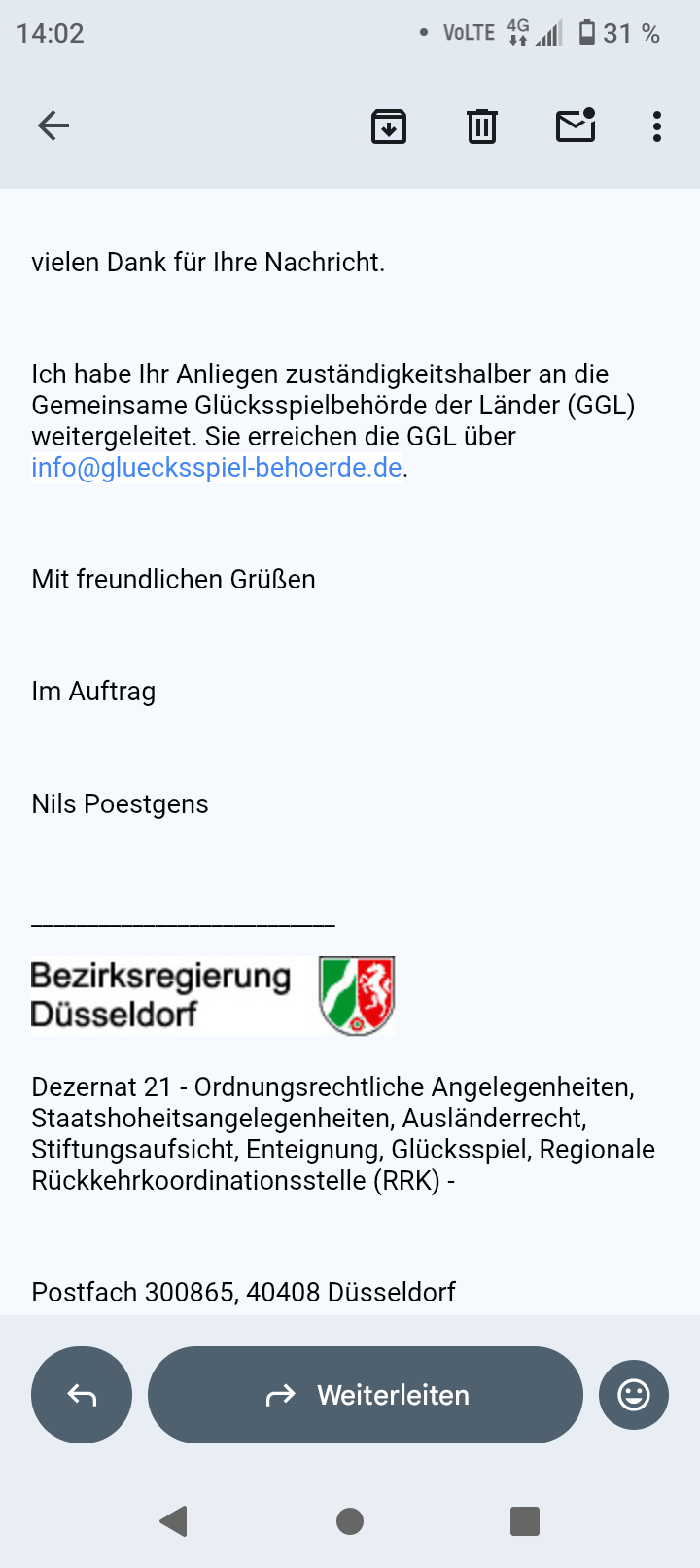Archive this email
This screenshot has width=700, height=1568.
(389, 126)
